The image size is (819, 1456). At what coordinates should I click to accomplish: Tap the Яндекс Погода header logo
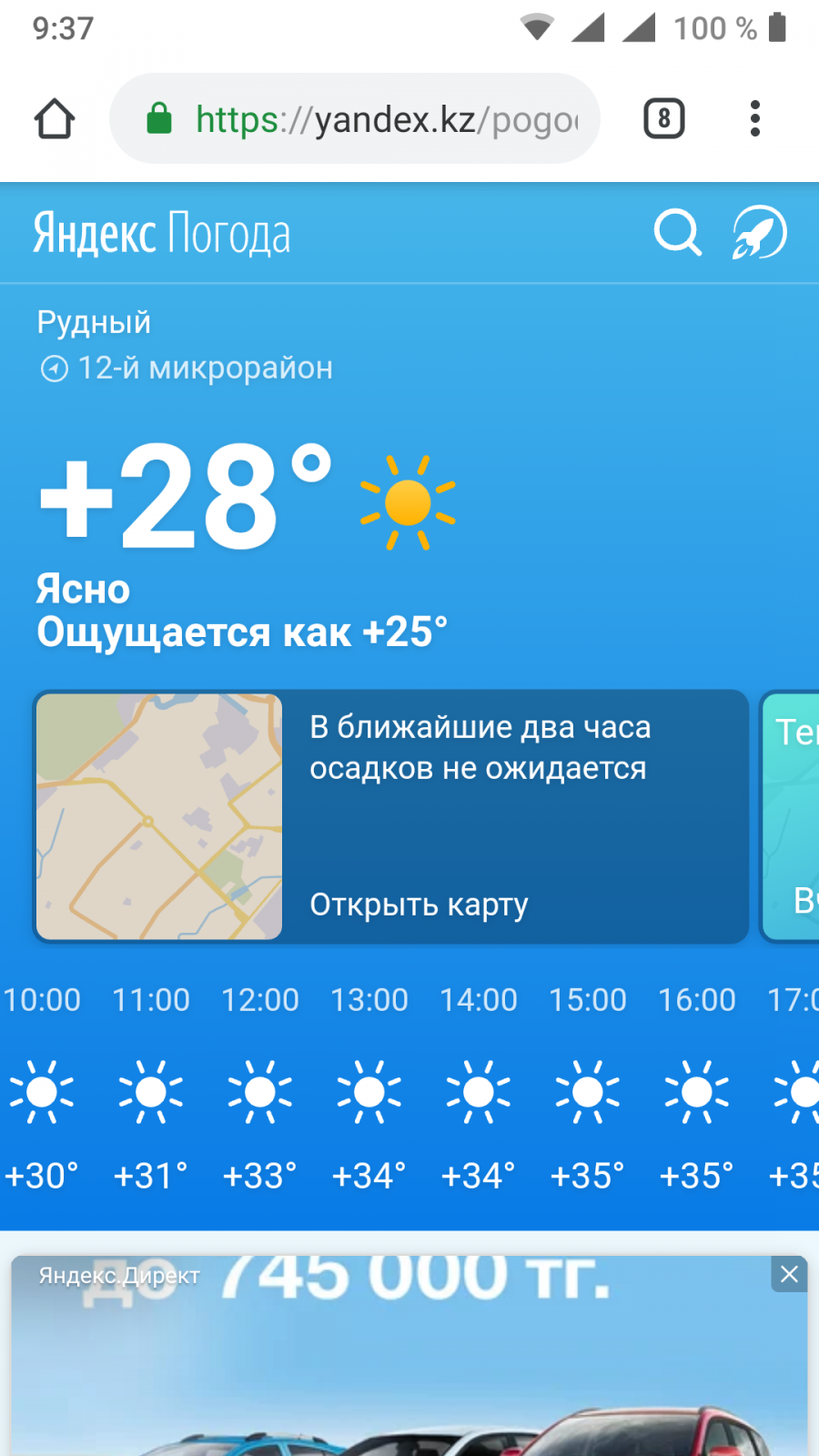[x=162, y=234]
